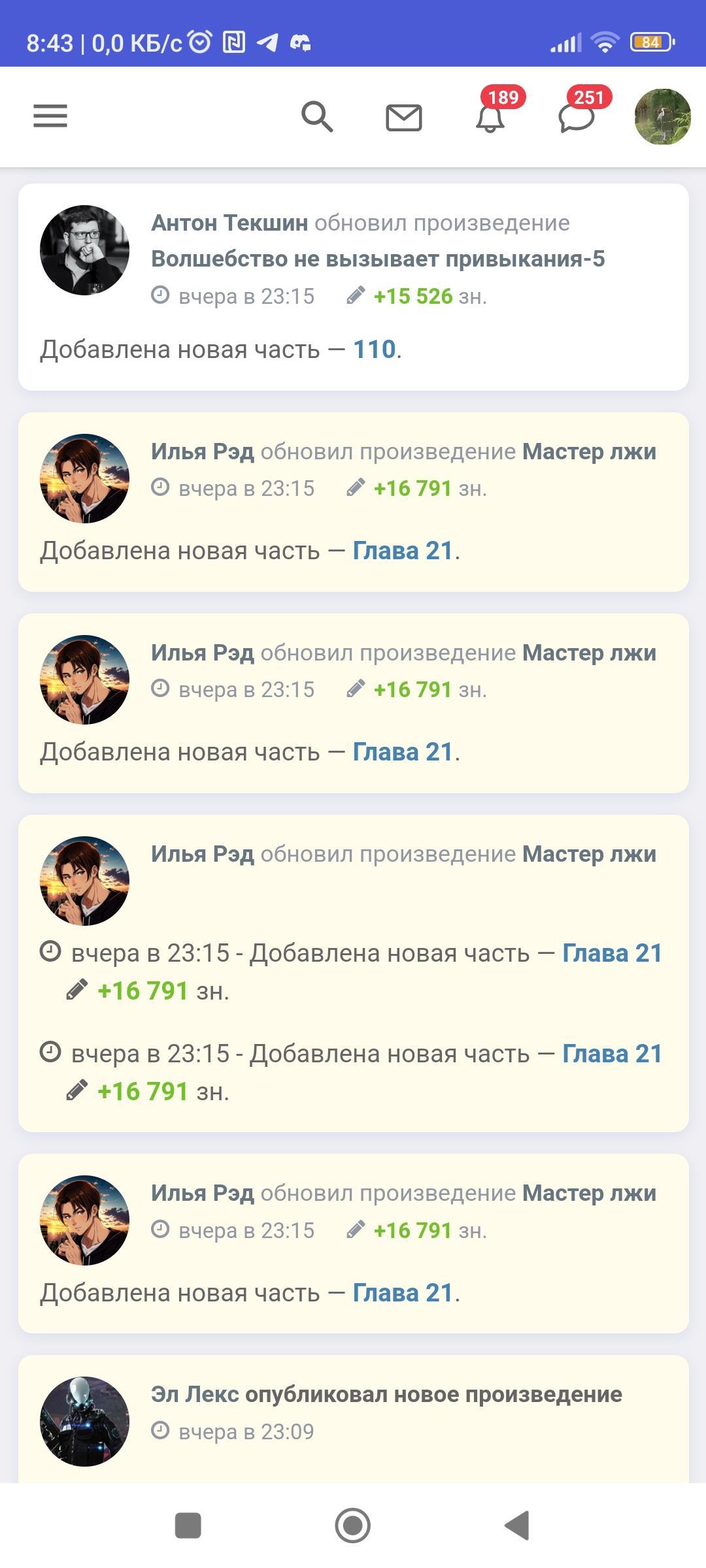The width and height of the screenshot is (706, 1568).
Task: Go back using system navigation arrow
Action: point(517,1526)
